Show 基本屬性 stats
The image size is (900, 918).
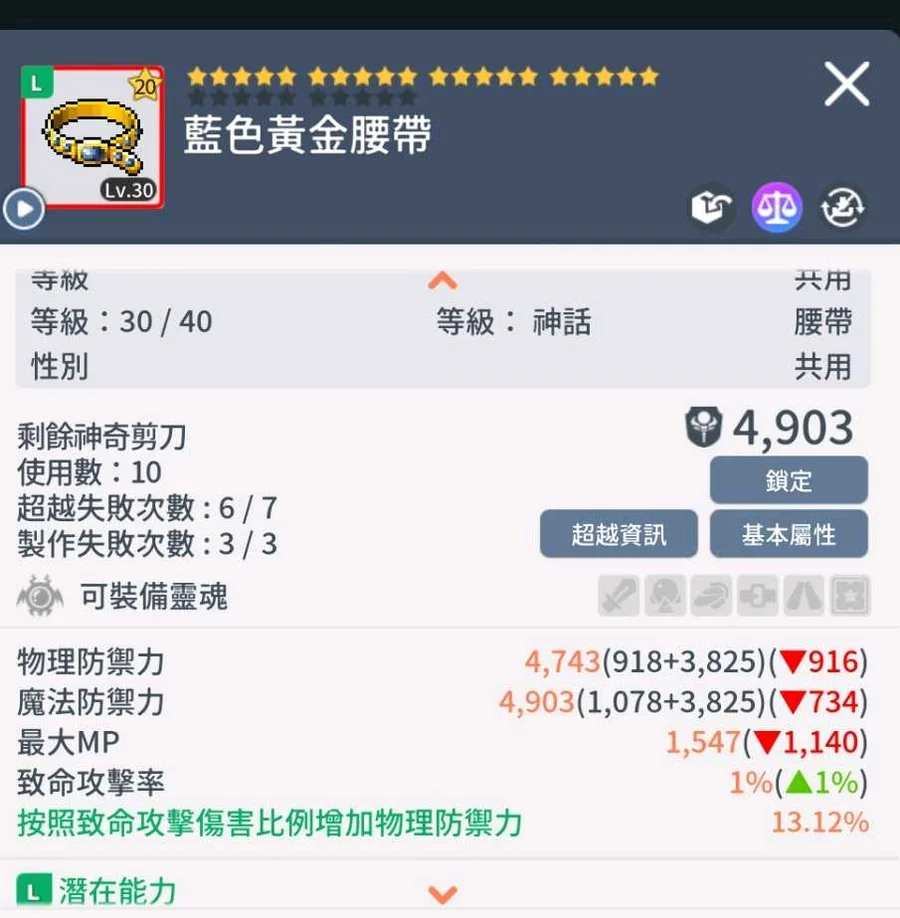point(788,534)
